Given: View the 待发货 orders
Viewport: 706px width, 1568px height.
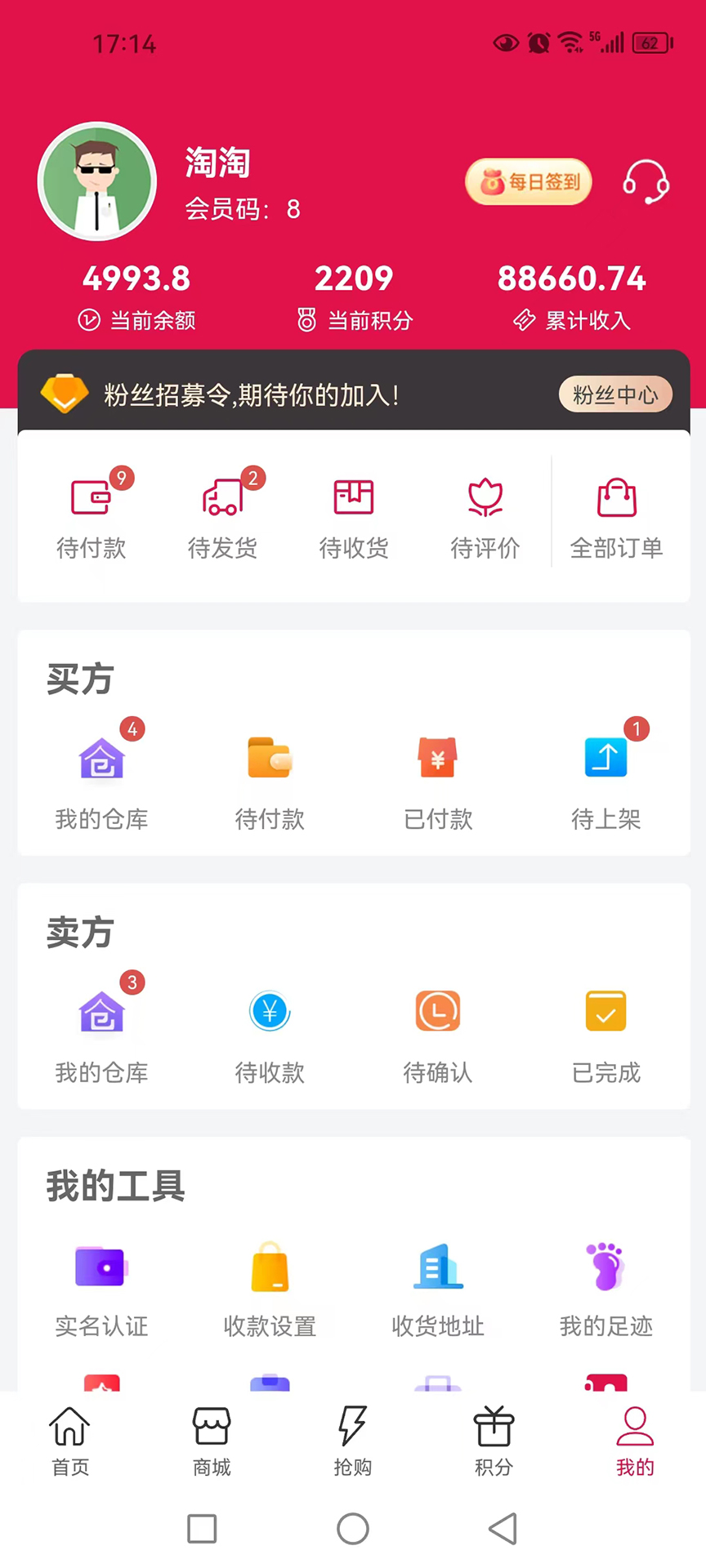Looking at the screenshot, I should point(222,514).
